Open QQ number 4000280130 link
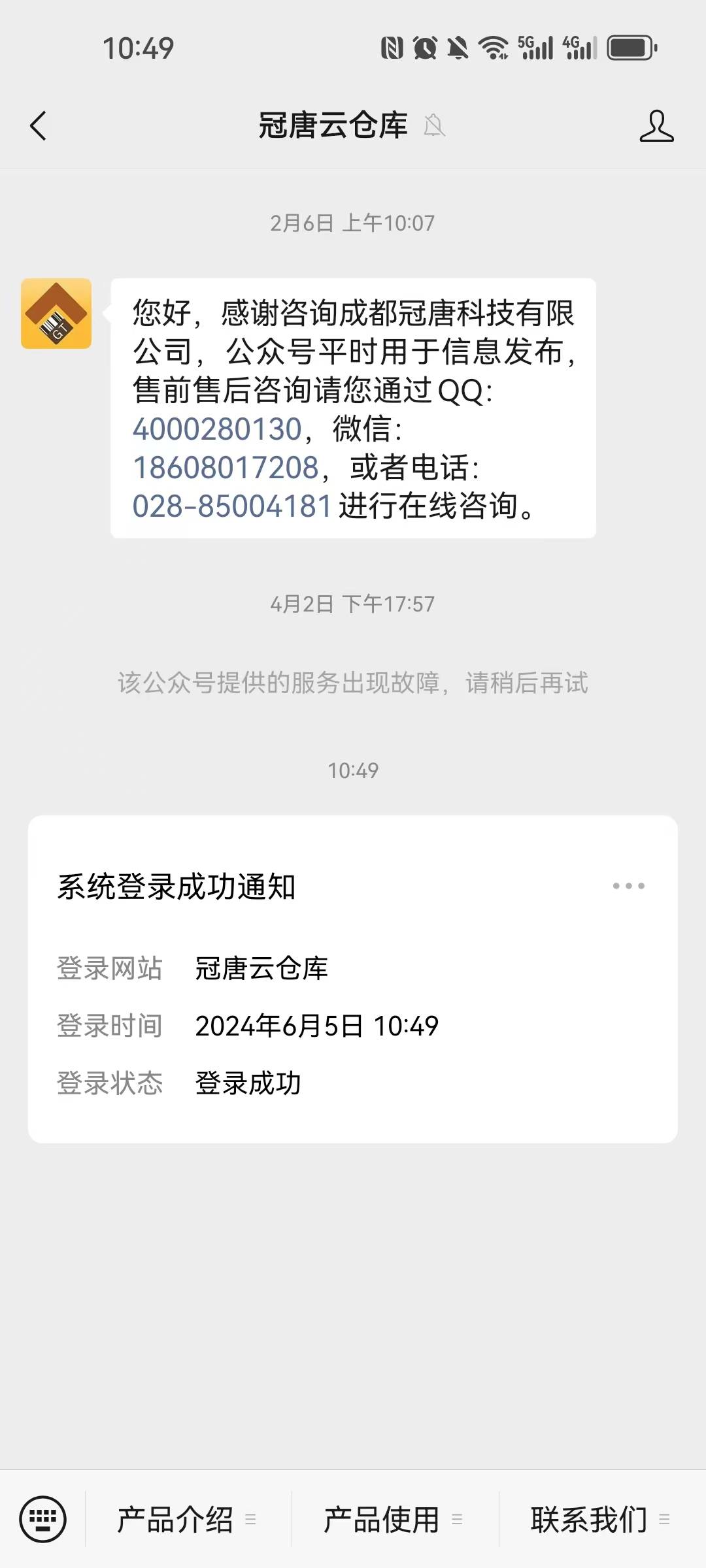This screenshot has height=1568, width=706. 217,429
